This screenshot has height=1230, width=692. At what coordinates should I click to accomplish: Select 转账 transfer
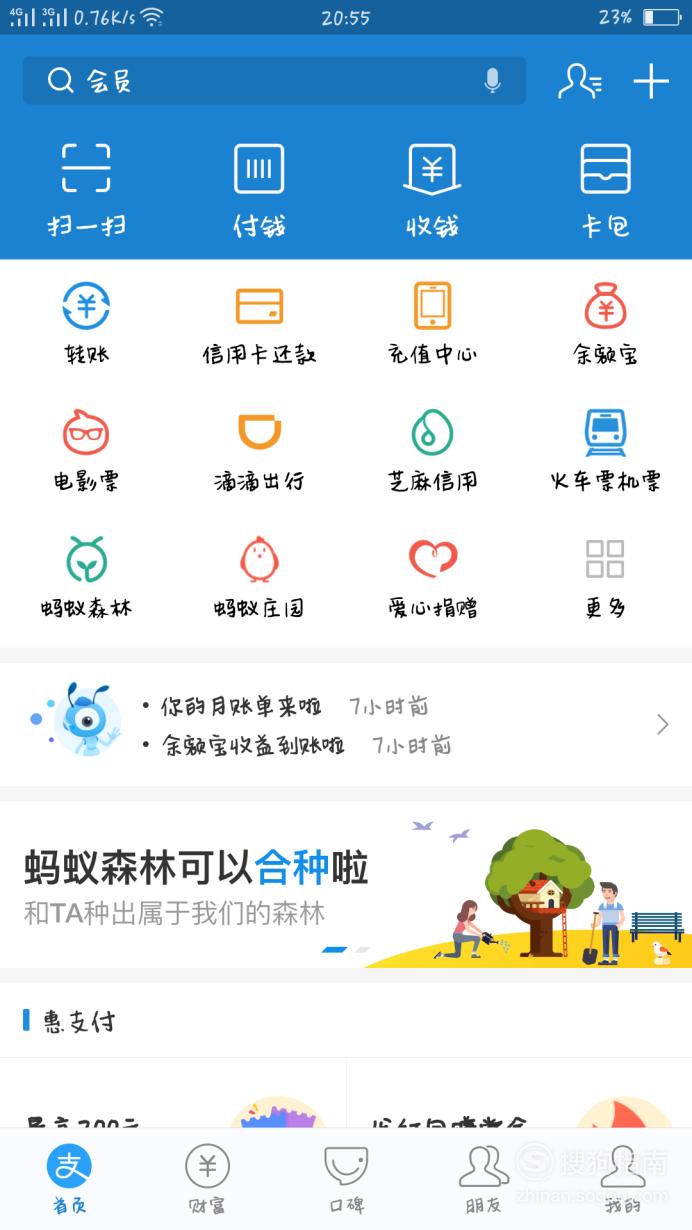pyautogui.click(x=86, y=323)
